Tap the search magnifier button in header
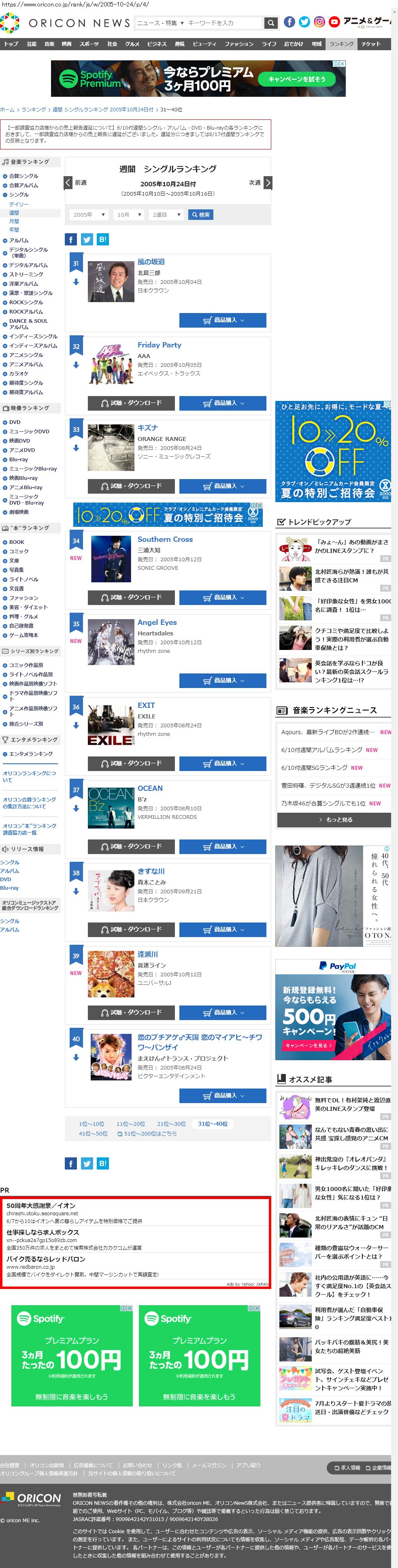398x1568 pixels. coord(271,23)
